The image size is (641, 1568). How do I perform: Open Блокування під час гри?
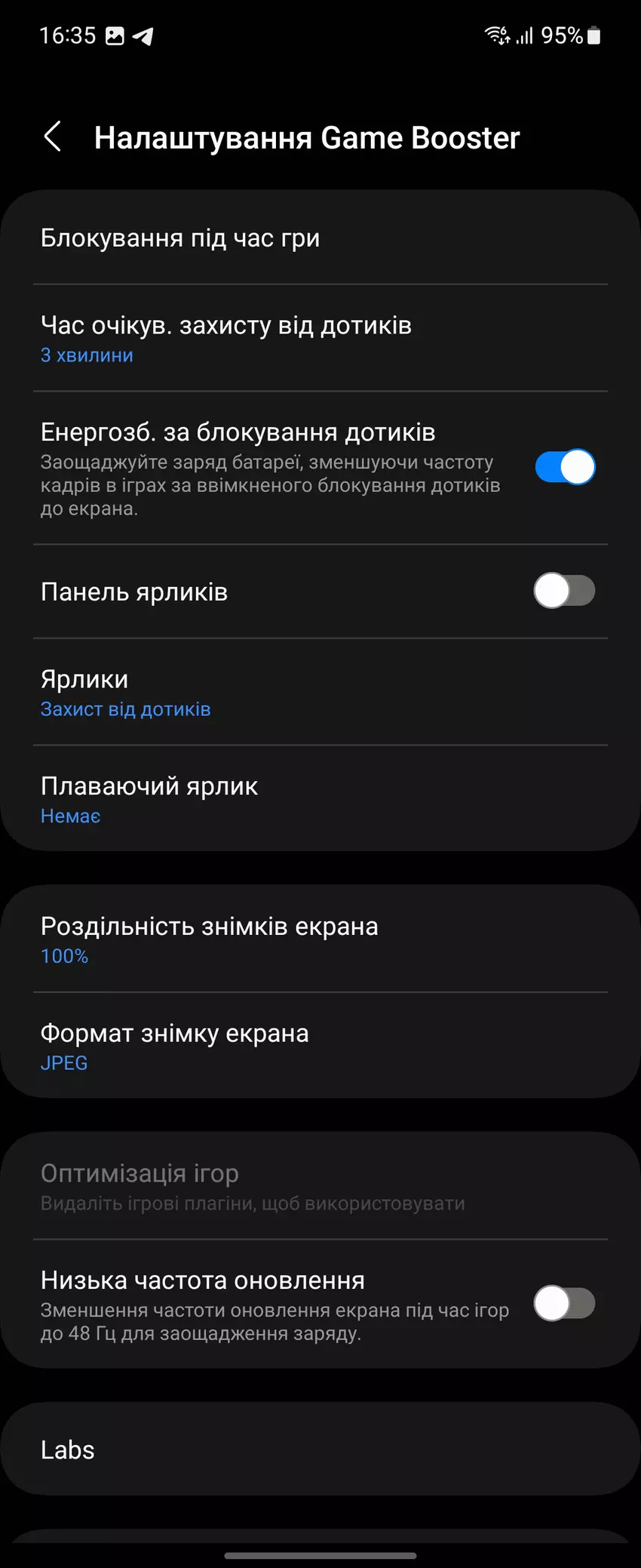[320, 238]
